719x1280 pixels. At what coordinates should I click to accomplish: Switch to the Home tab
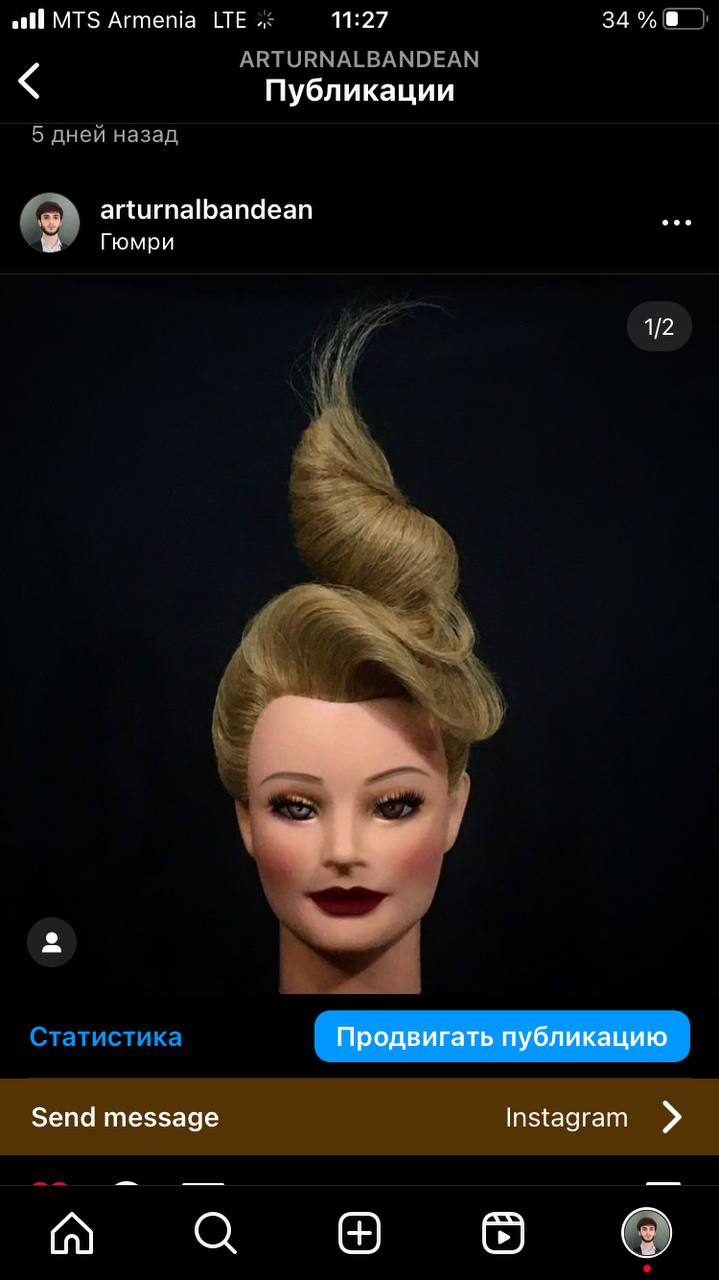pos(72,1233)
